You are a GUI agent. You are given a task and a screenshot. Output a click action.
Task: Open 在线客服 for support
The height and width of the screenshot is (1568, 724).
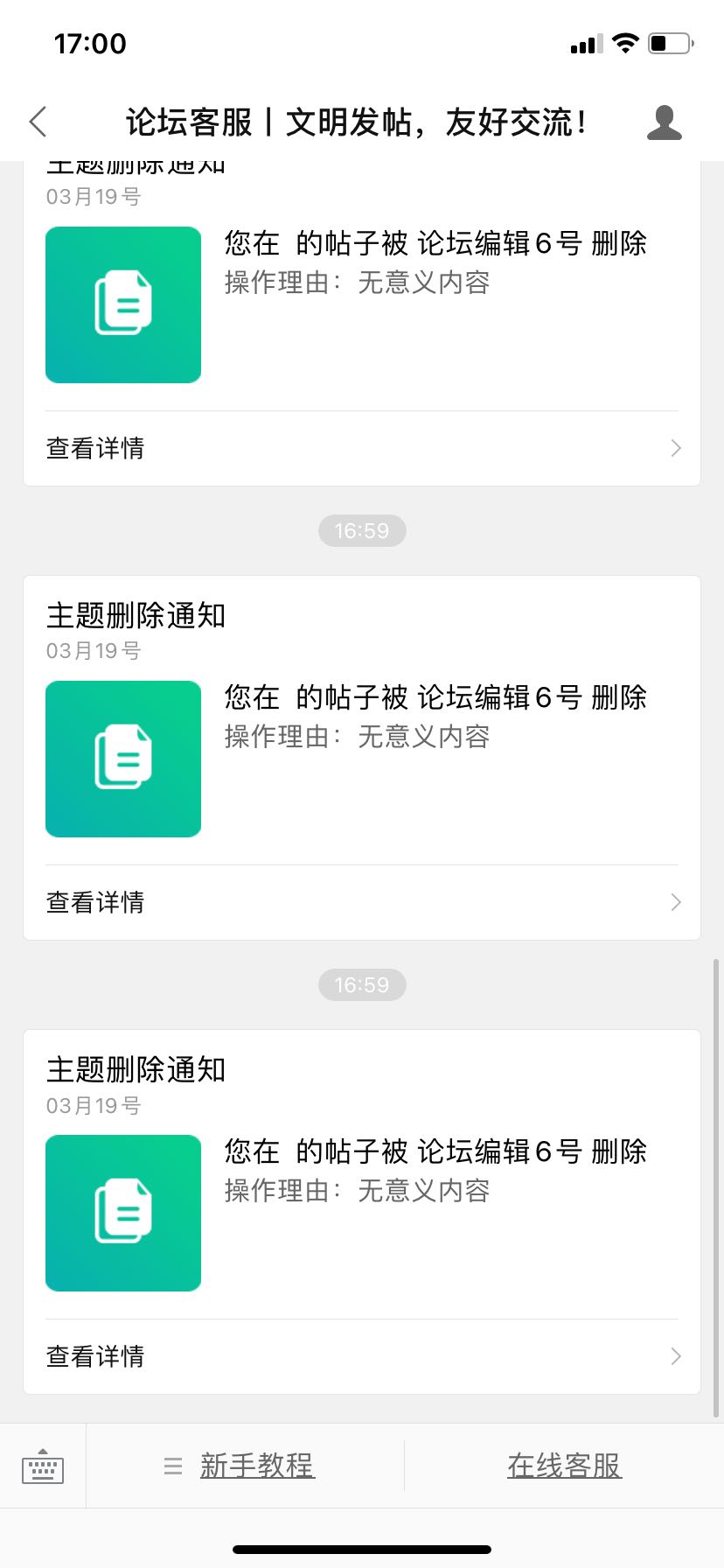click(x=564, y=1466)
